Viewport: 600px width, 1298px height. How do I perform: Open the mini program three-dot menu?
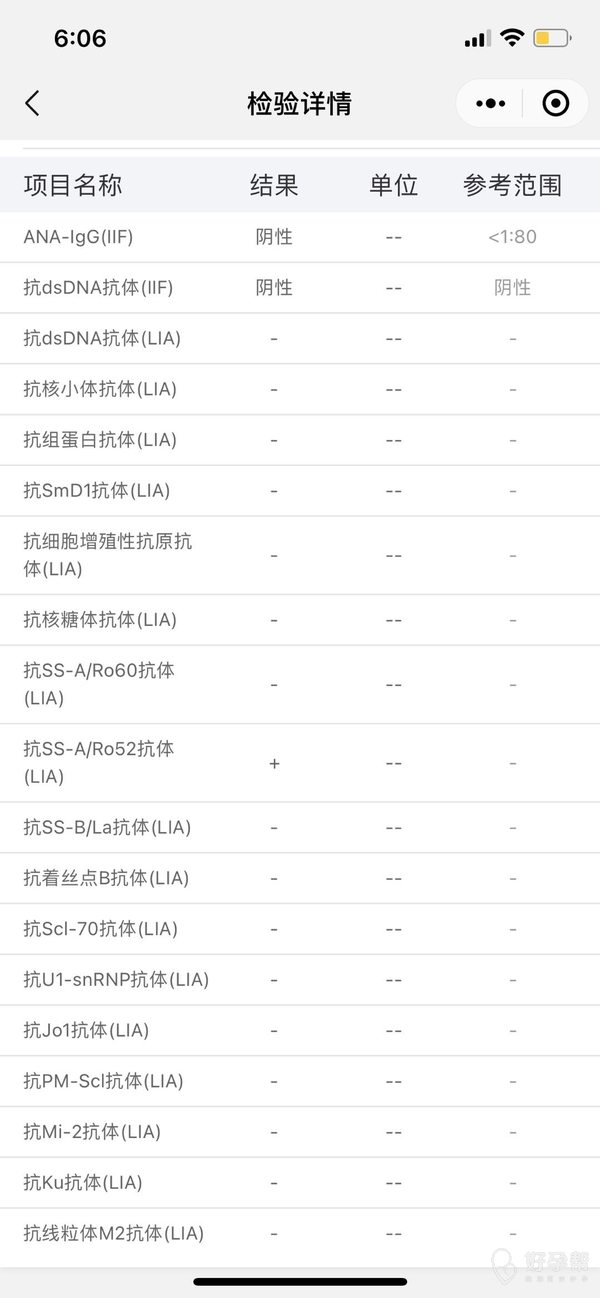[x=490, y=103]
